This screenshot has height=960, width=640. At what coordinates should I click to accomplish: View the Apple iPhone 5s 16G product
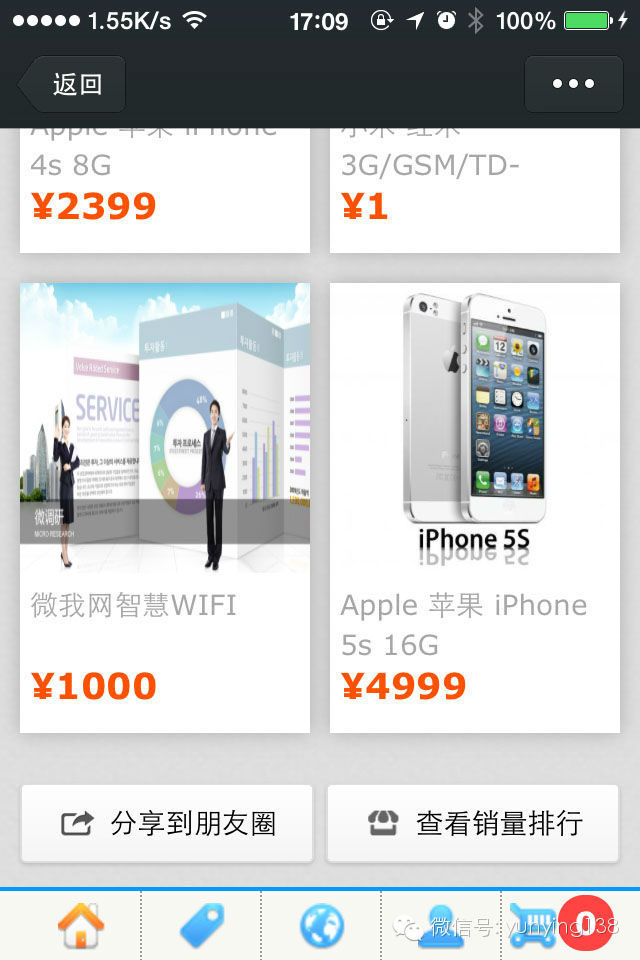click(475, 507)
